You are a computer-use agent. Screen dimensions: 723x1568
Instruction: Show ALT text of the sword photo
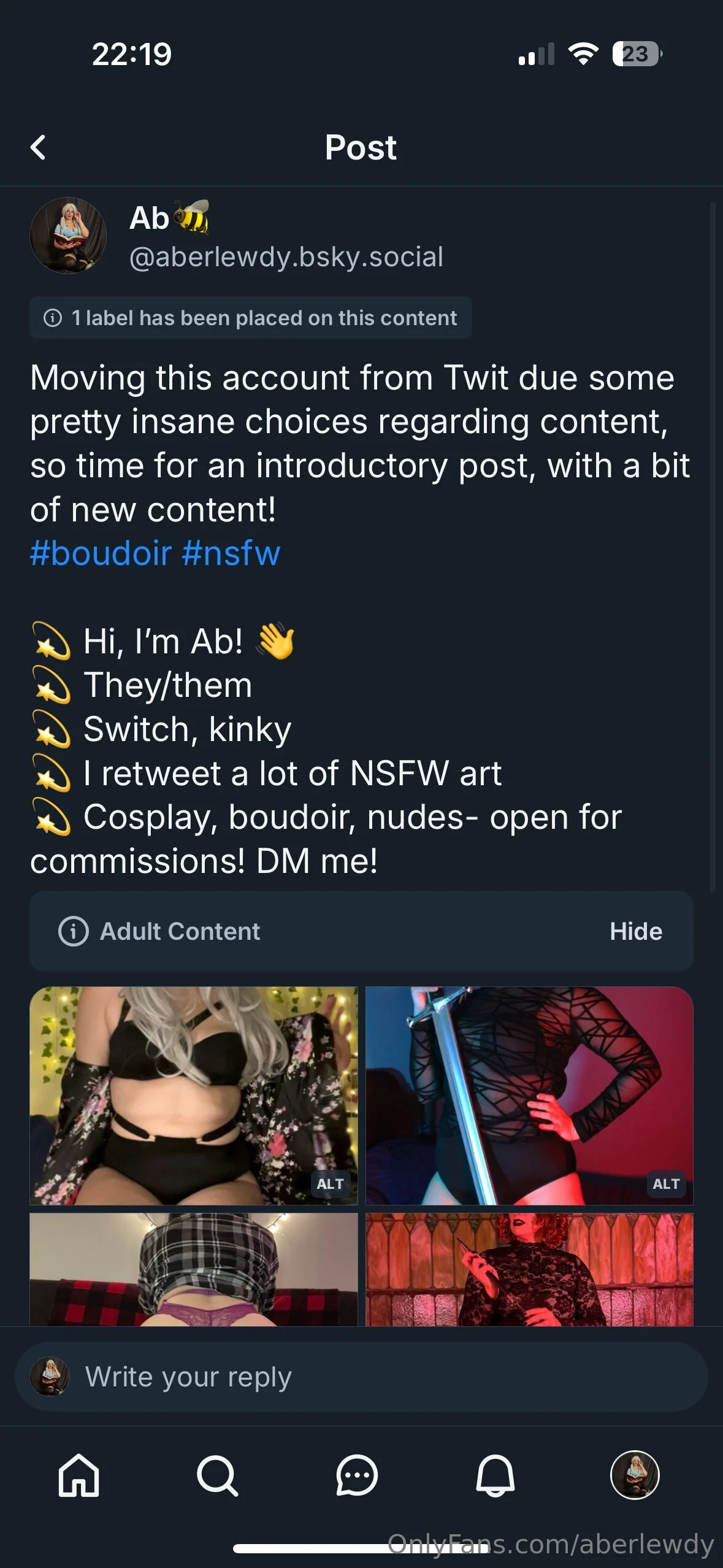(665, 1184)
